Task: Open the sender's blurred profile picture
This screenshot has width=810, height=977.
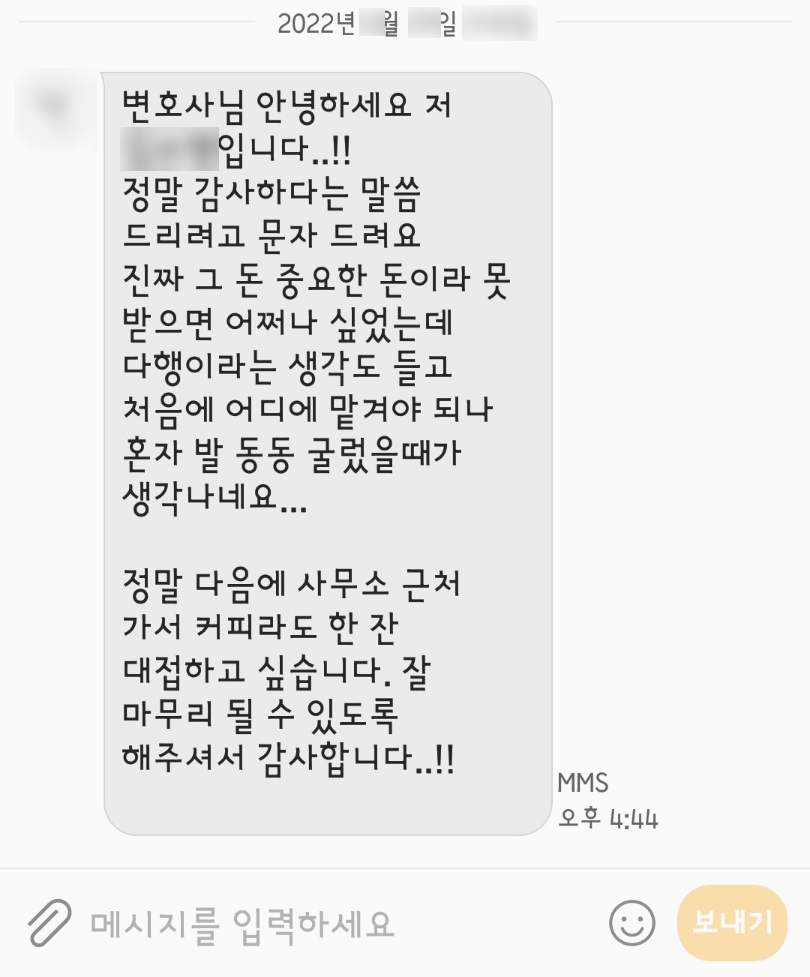Action: pos(55,110)
